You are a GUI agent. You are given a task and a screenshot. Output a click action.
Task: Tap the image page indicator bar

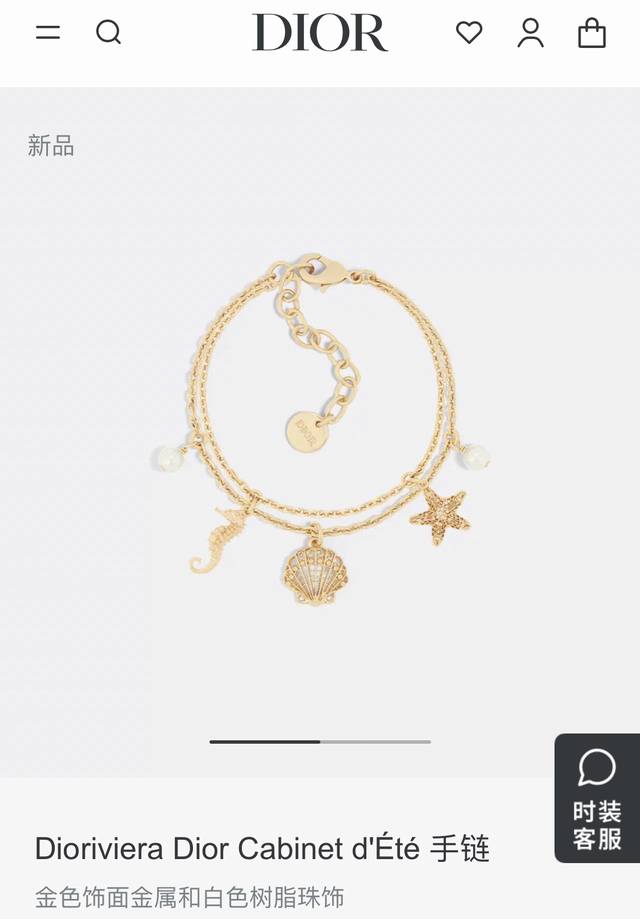[x=320, y=741]
